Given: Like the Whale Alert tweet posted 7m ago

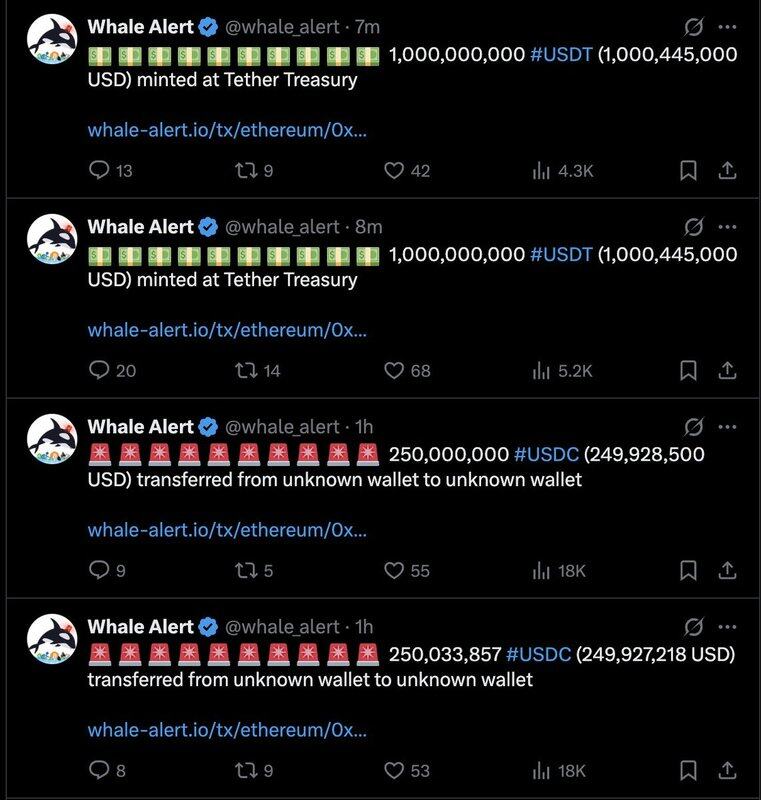Looking at the screenshot, I should 394,171.
